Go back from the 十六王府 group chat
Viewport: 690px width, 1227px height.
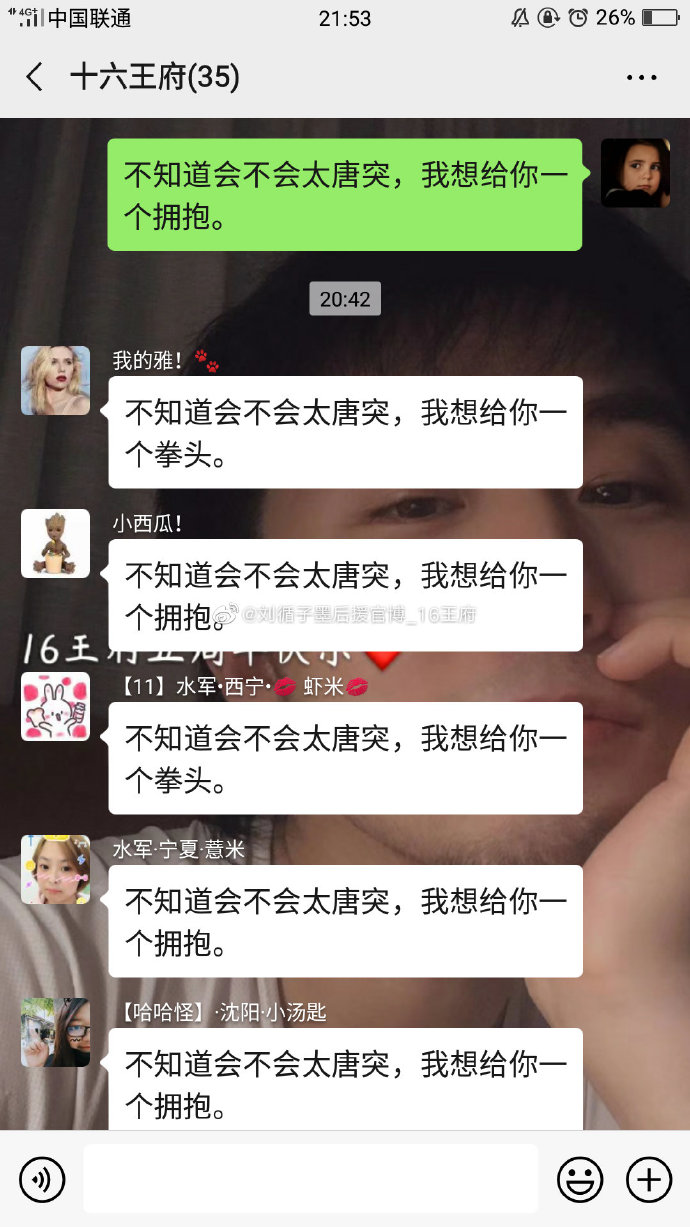point(35,77)
